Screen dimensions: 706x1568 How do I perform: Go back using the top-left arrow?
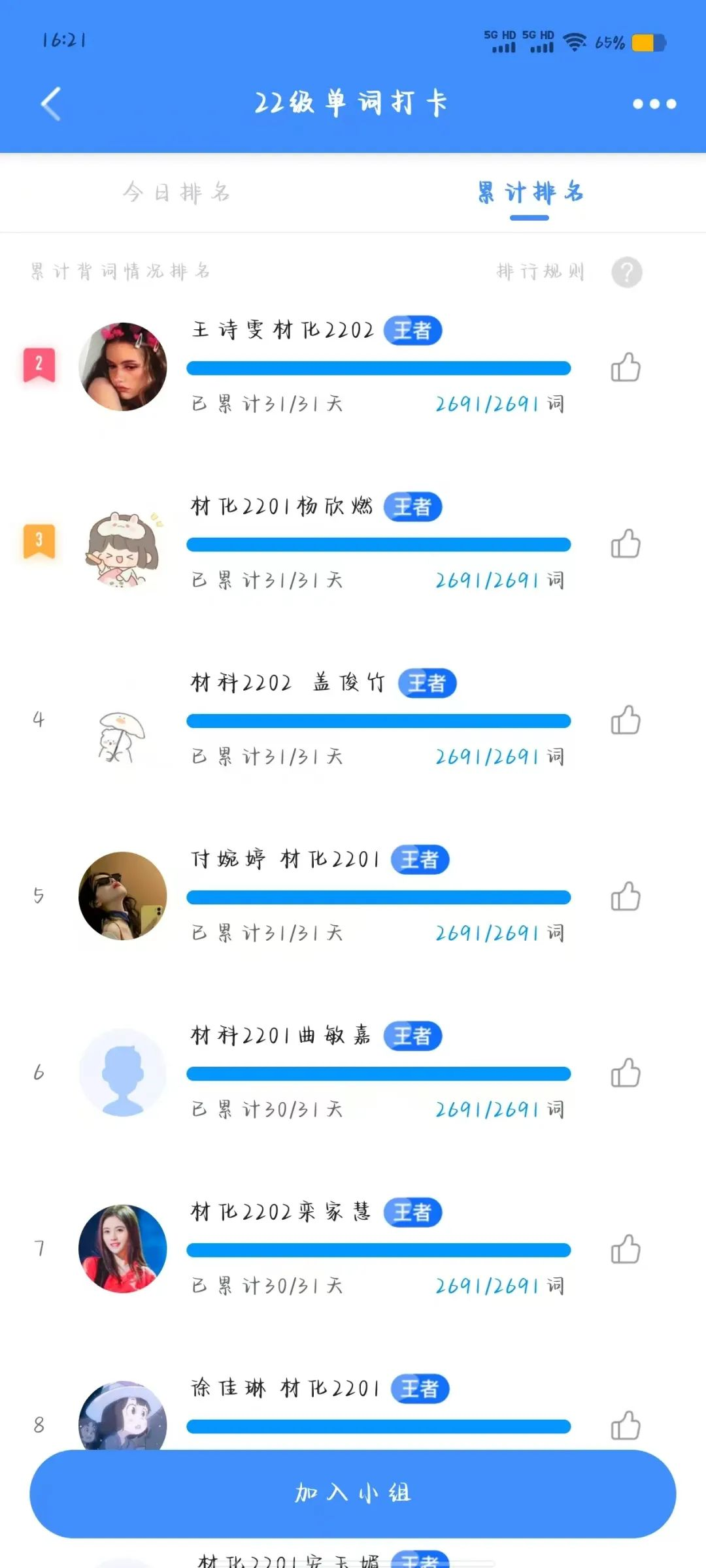click(51, 104)
